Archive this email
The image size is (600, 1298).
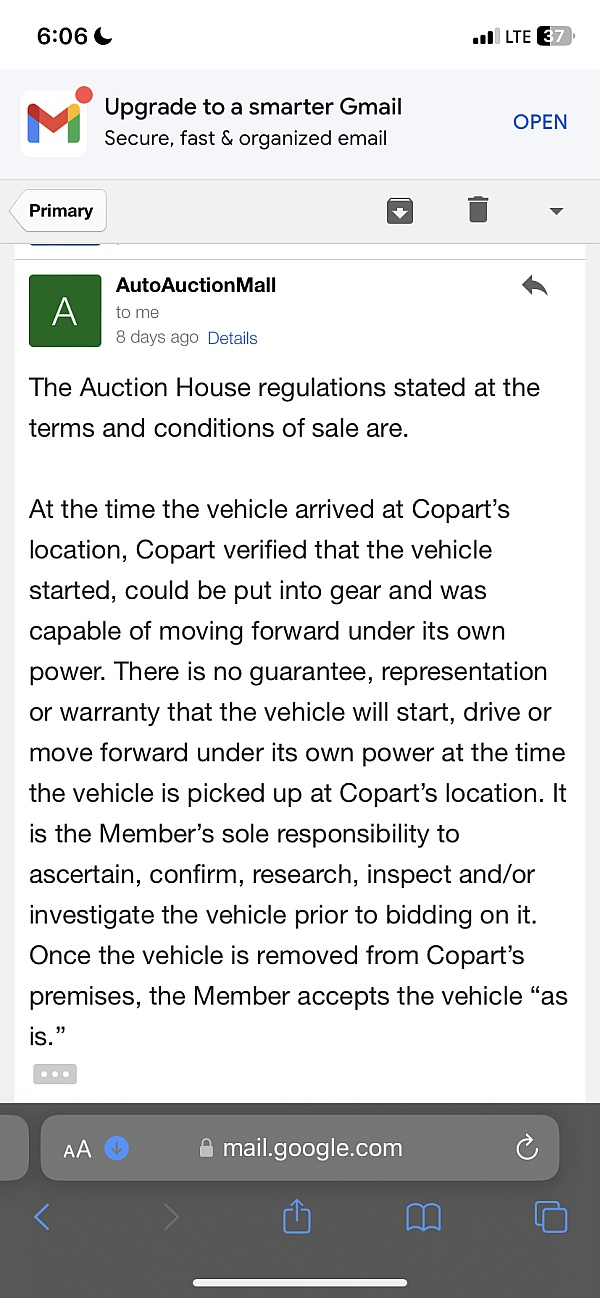[400, 211]
